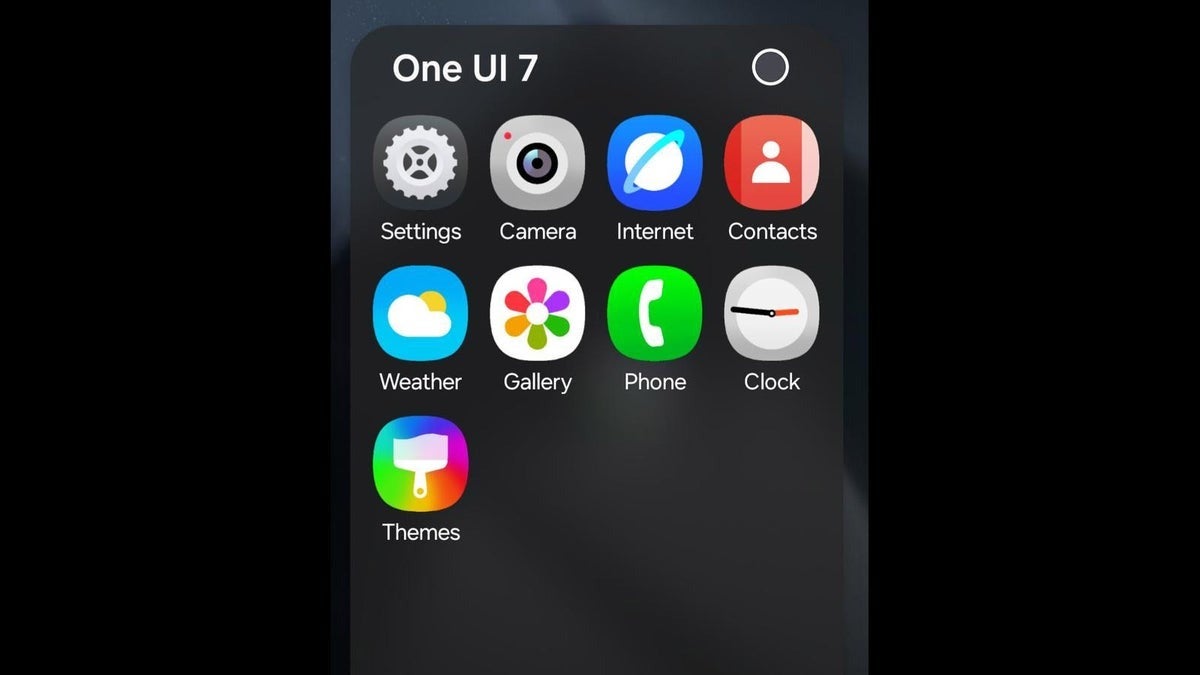This screenshot has width=1200, height=675.
Task: Check the Weather app
Action: tap(420, 313)
